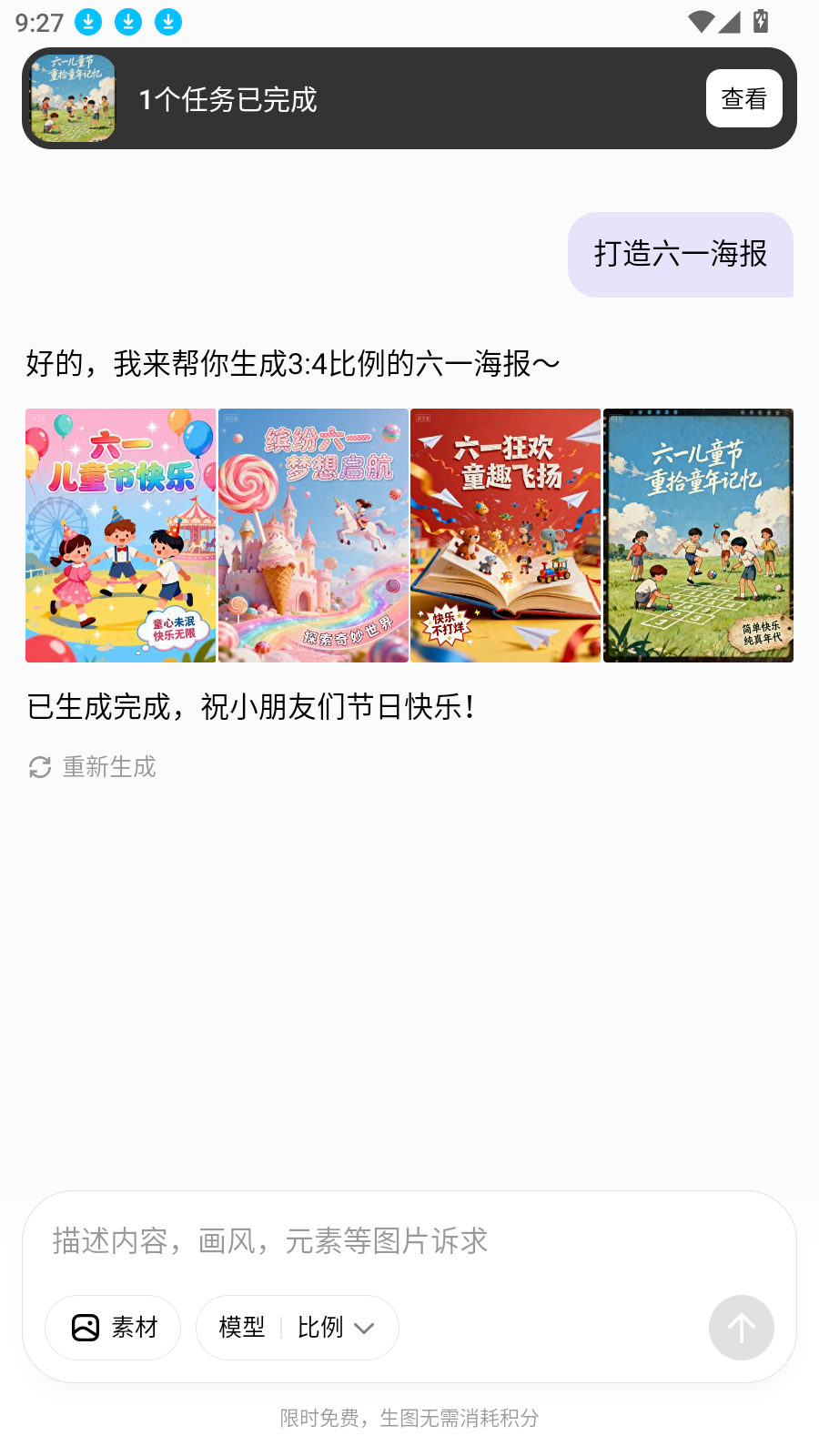Click the 查看 button in notification

point(743,98)
